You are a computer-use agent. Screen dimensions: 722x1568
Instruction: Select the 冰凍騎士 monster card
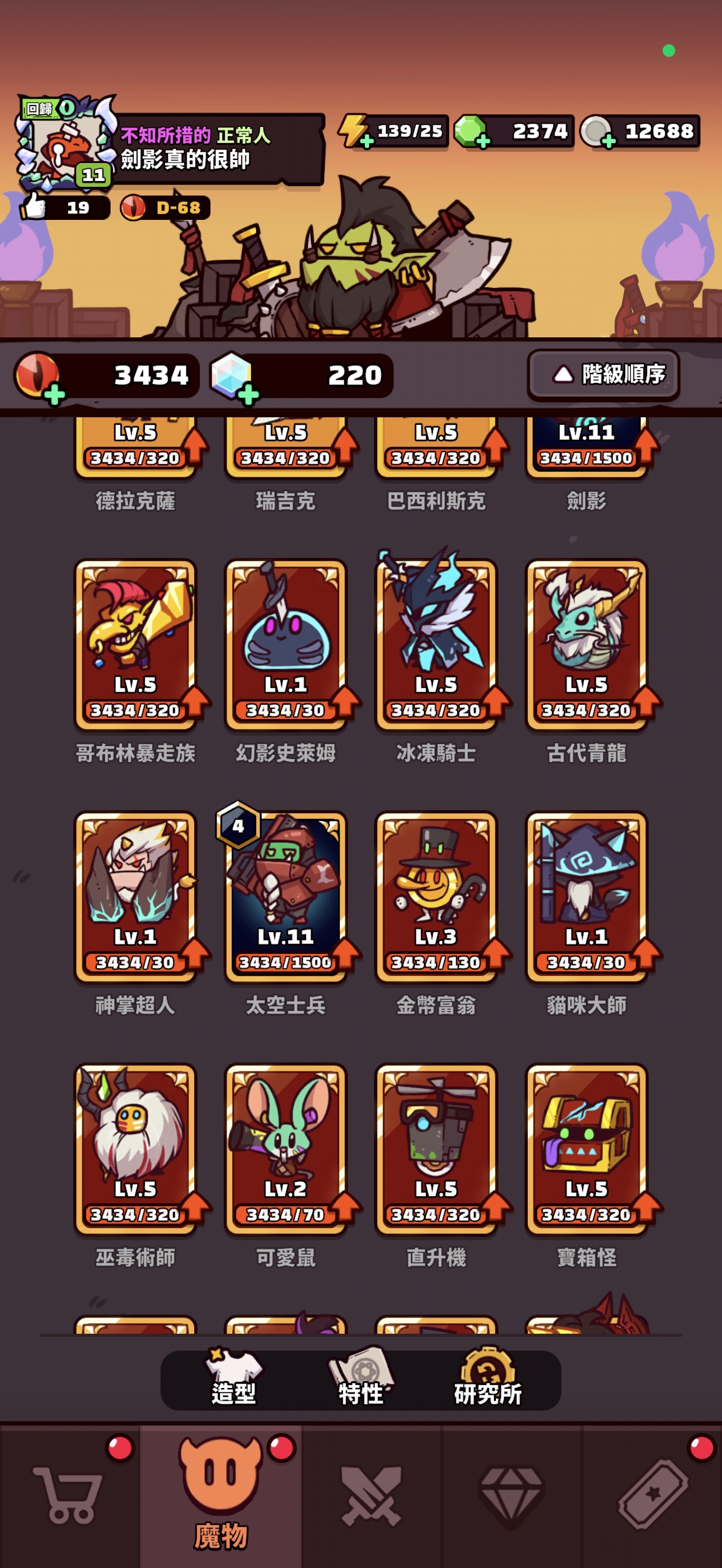[x=437, y=645]
